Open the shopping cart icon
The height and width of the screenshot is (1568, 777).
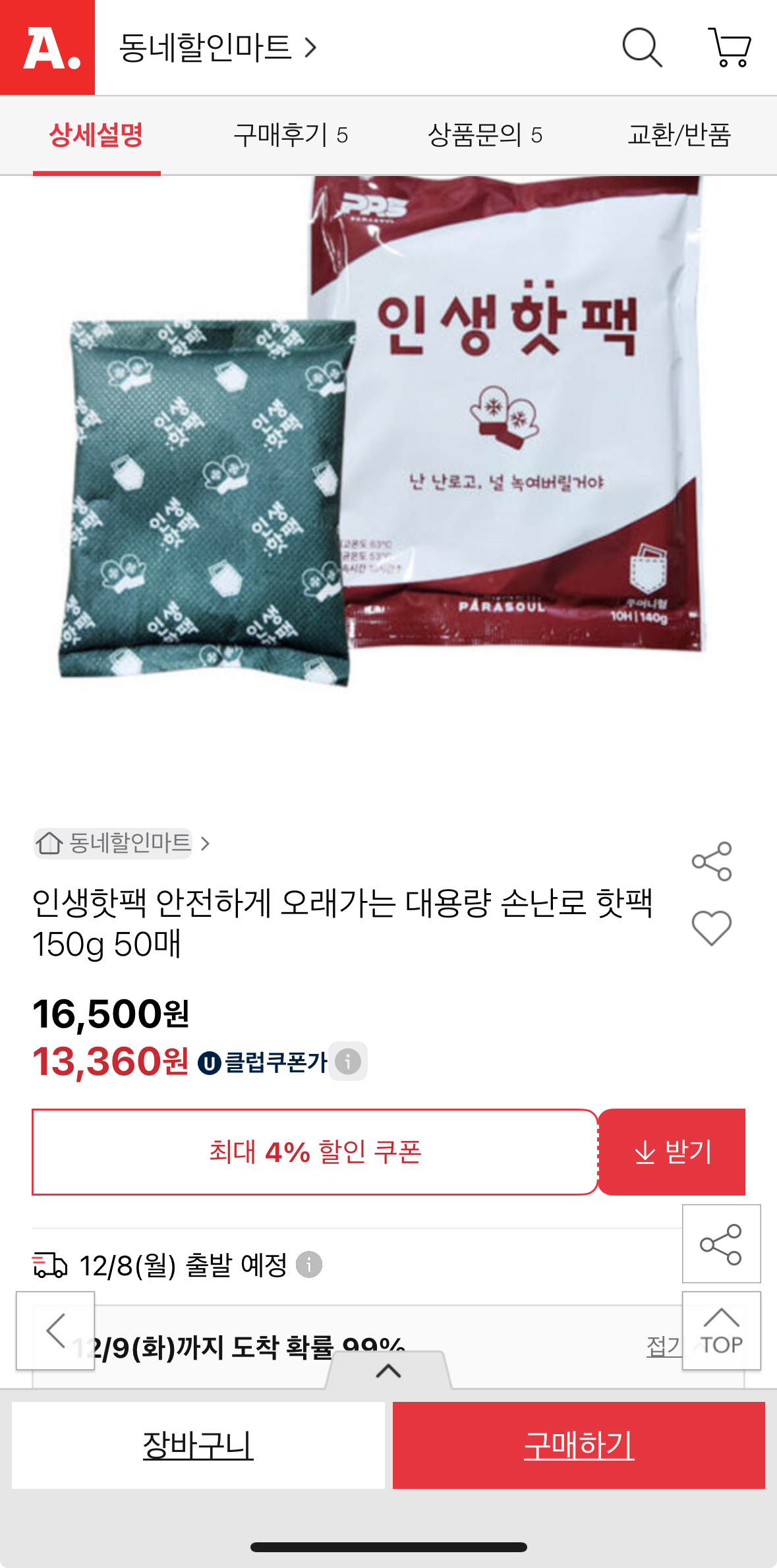tap(729, 47)
